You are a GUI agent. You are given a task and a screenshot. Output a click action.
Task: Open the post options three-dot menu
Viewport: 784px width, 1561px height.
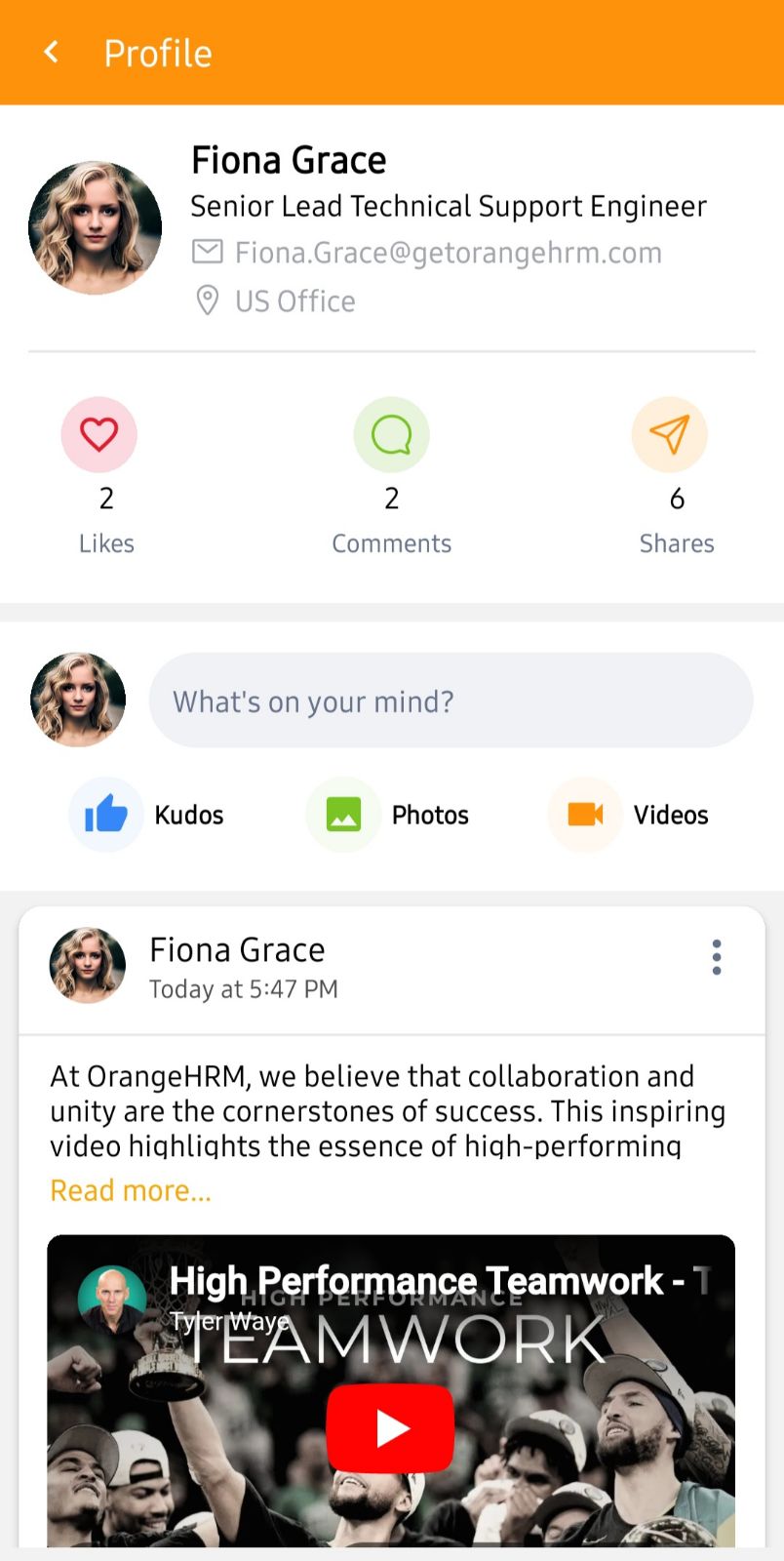[717, 957]
